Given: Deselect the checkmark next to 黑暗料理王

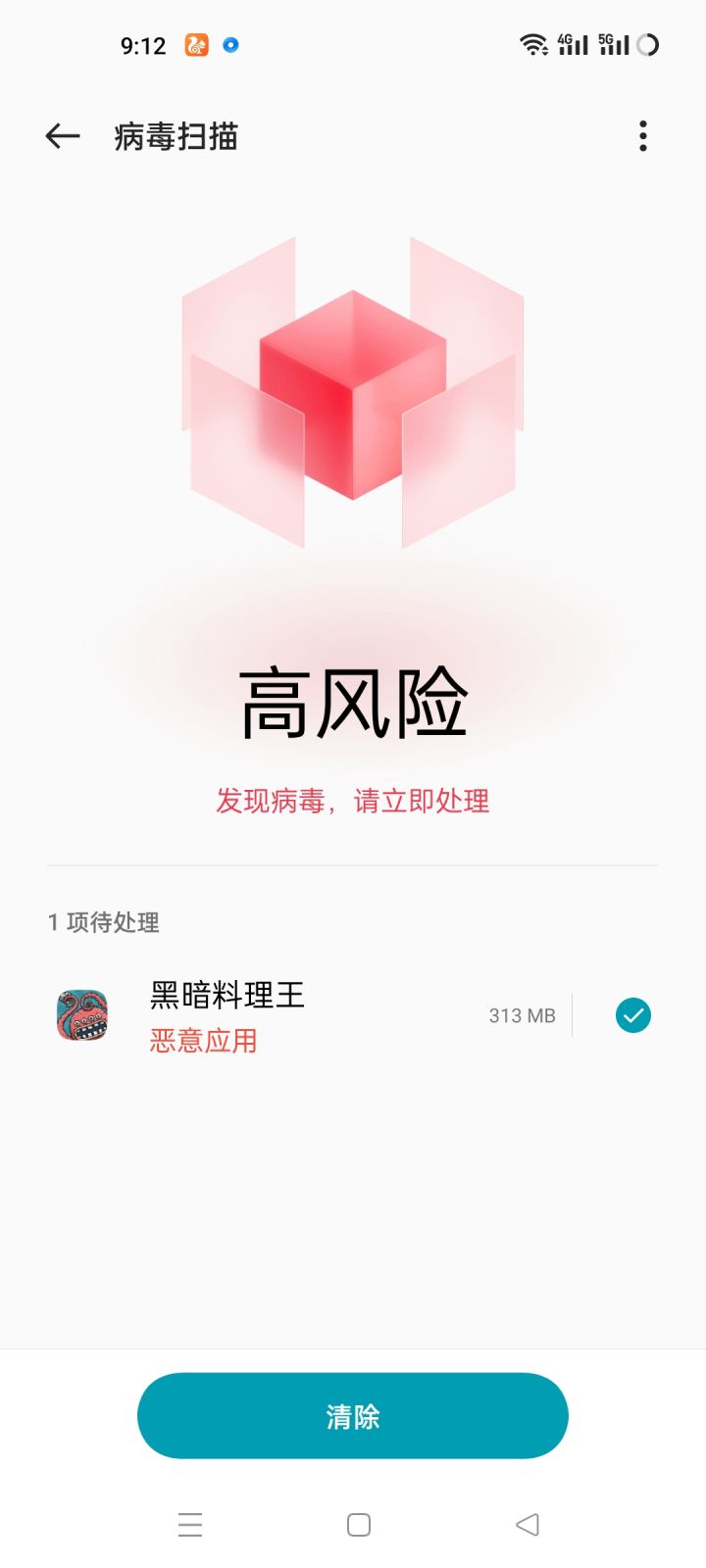Looking at the screenshot, I should [632, 1015].
